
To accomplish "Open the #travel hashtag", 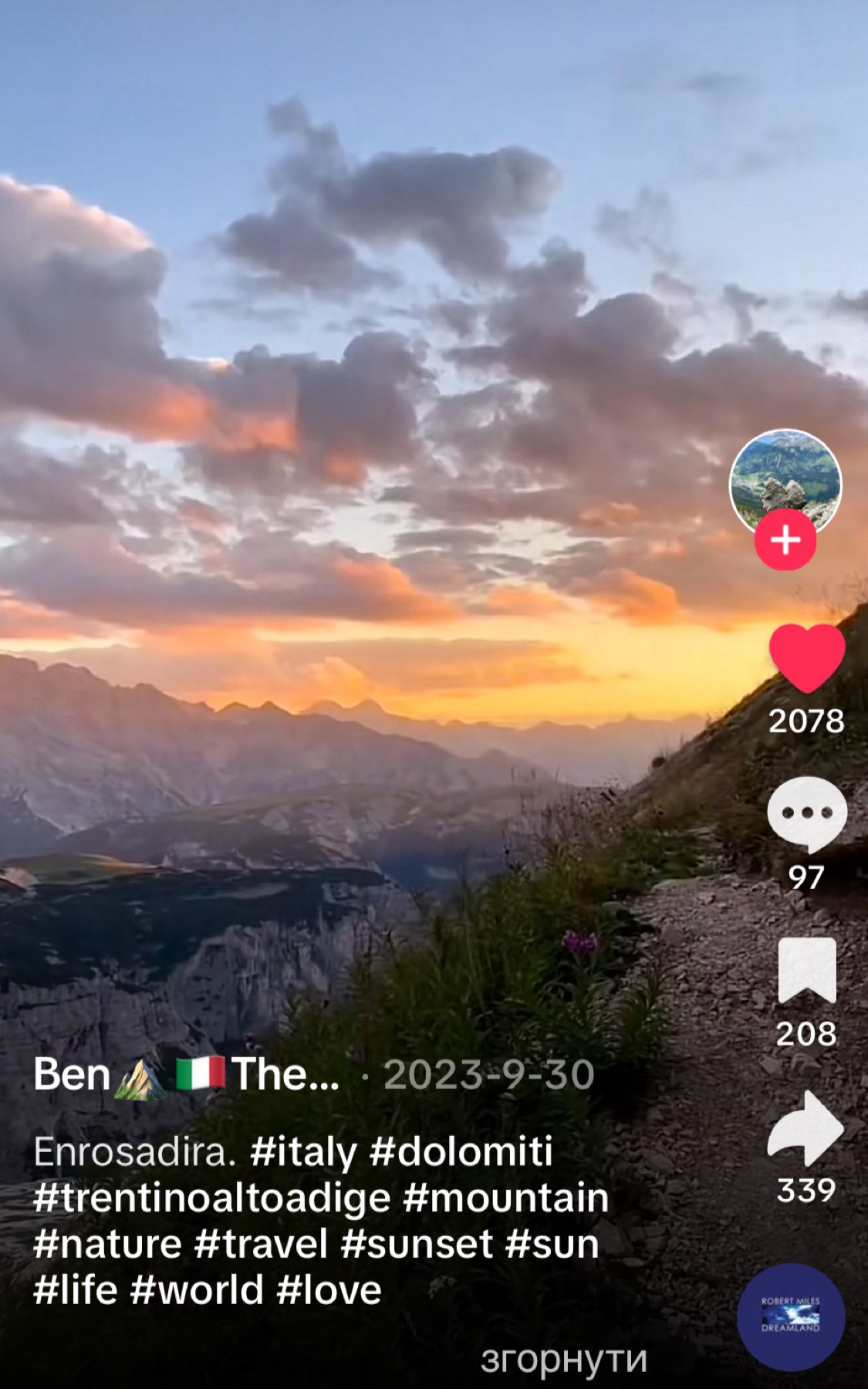I will coord(261,1245).
